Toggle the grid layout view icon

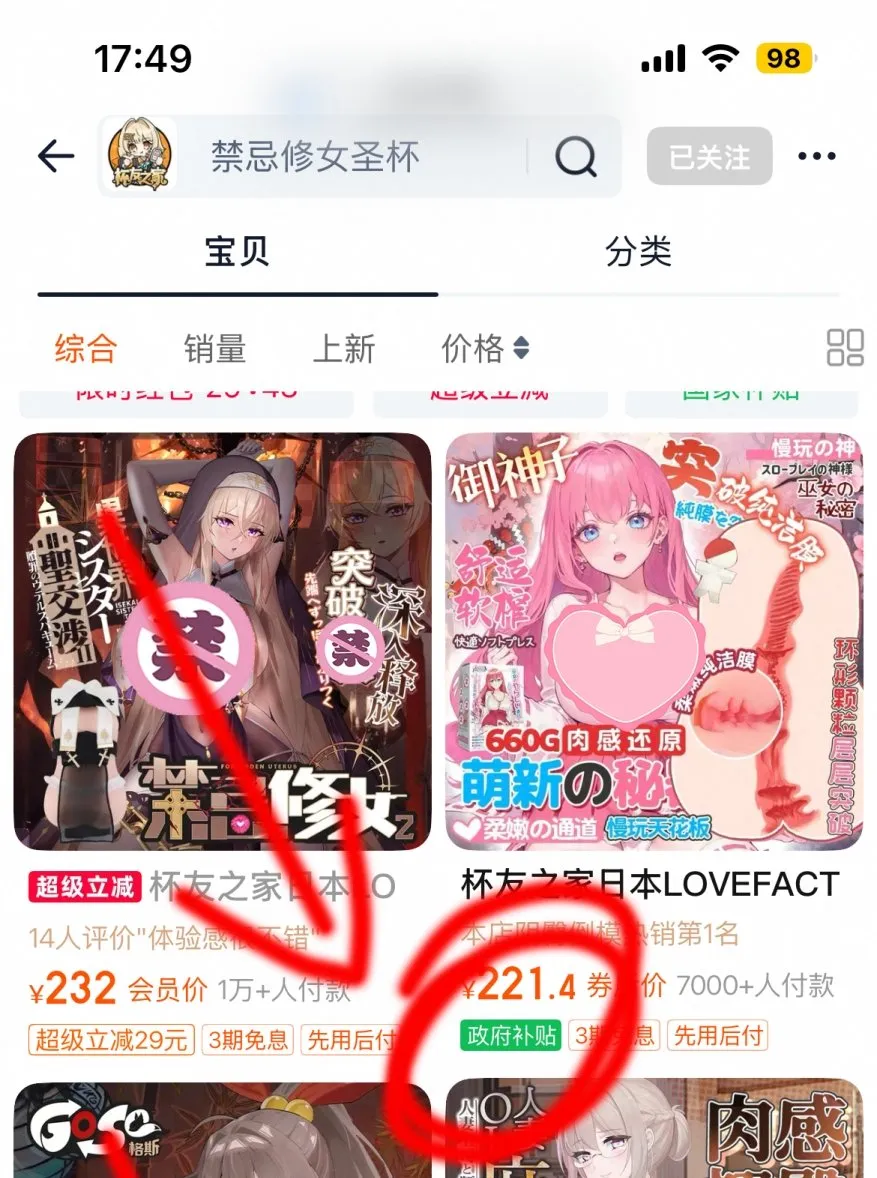click(845, 348)
